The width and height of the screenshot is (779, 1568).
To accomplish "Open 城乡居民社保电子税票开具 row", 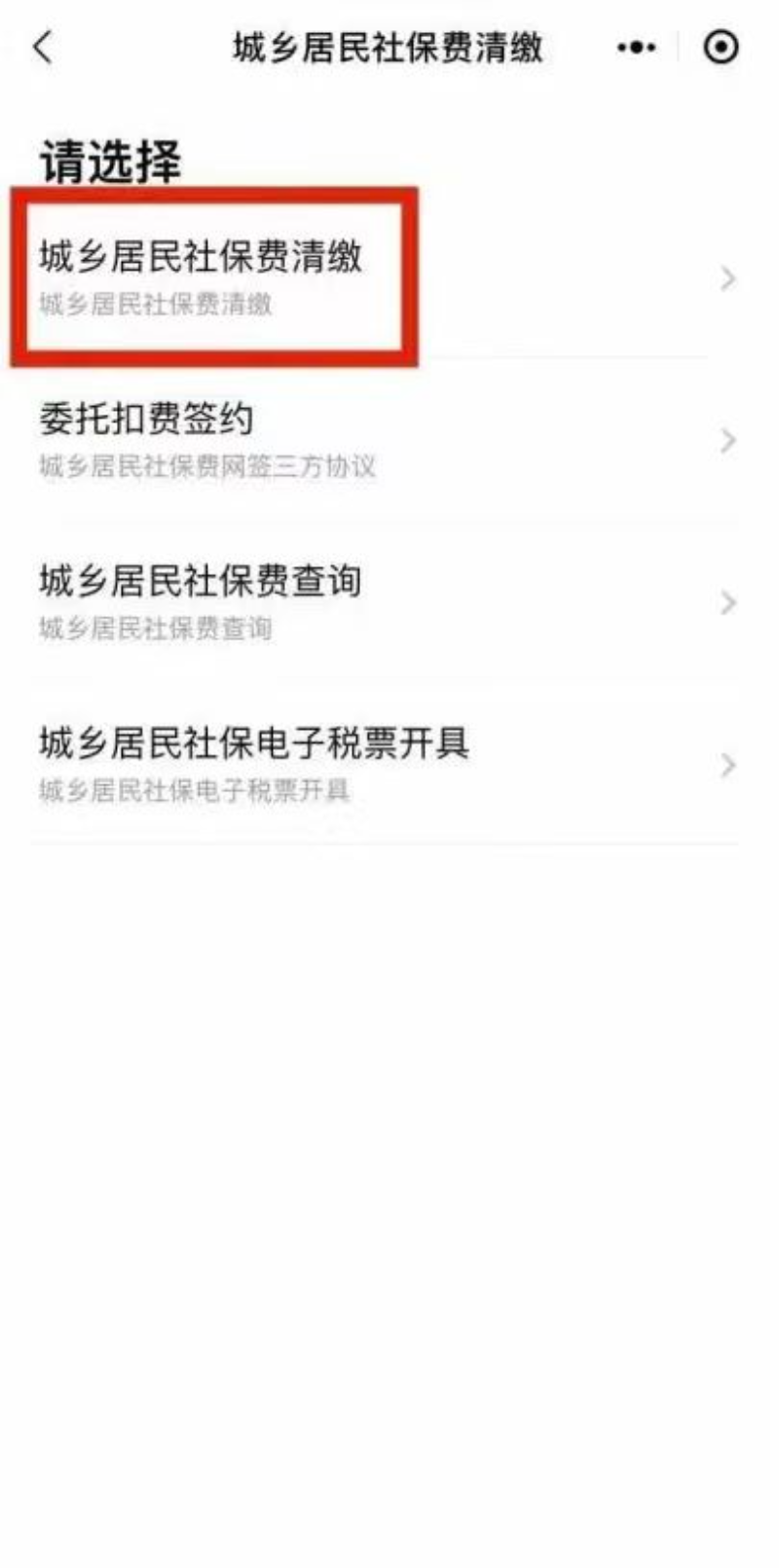I will click(380, 764).
